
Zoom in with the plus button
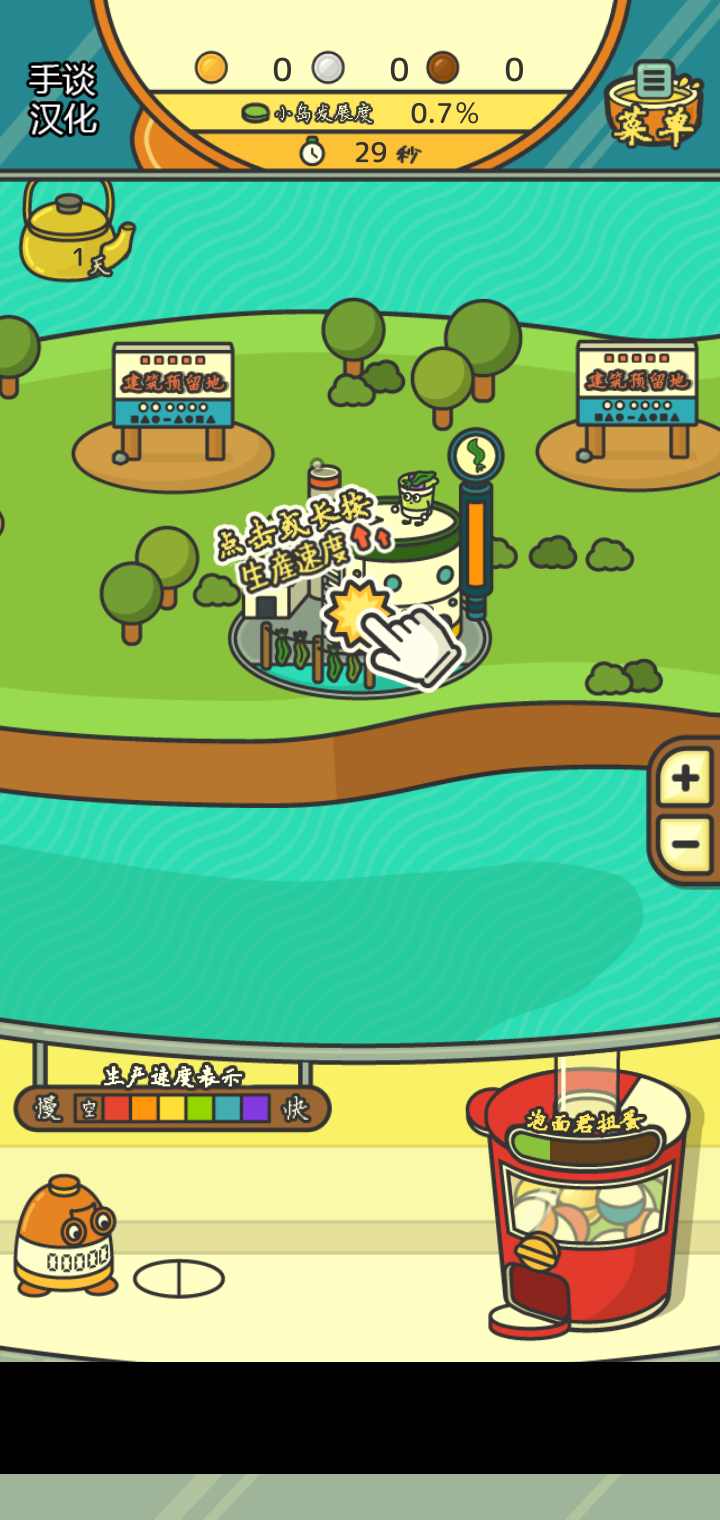(685, 777)
